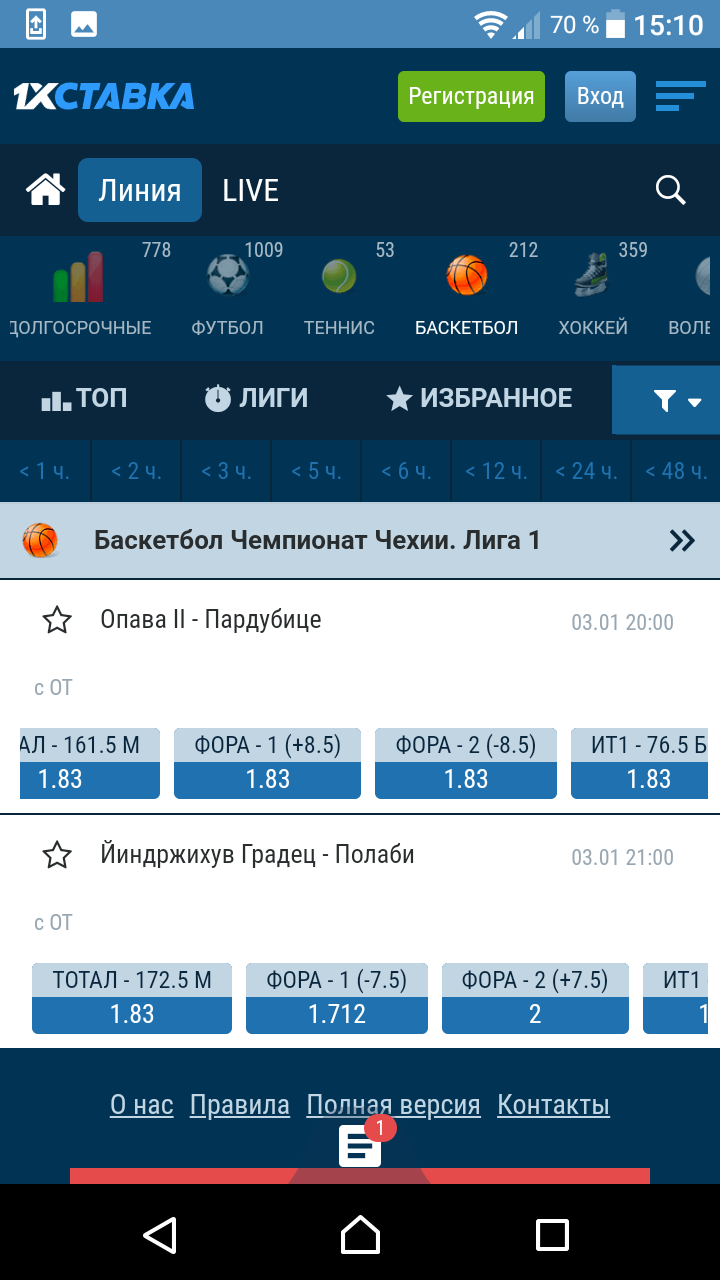The image size is (720, 1280).
Task: Open the Полная версия link
Action: pos(393,1105)
